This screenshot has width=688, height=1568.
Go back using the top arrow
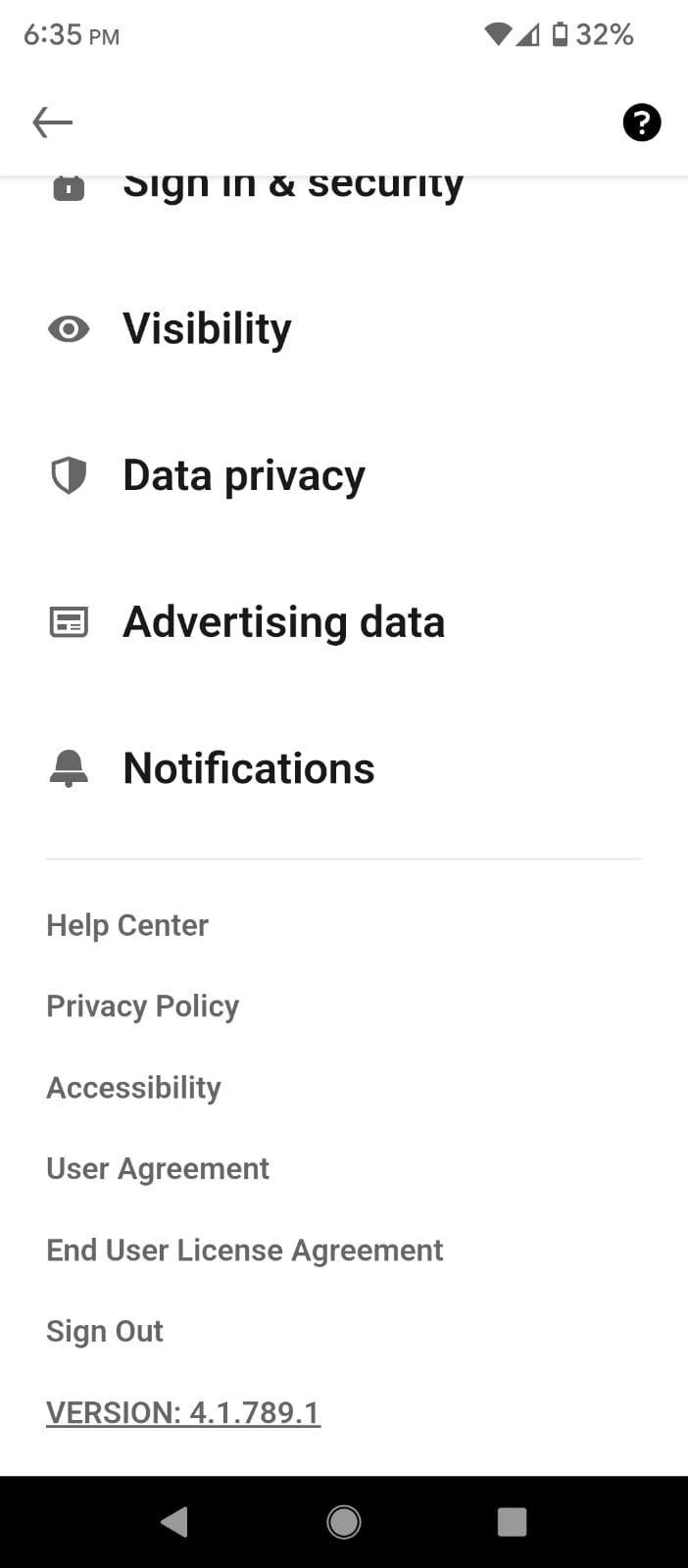click(x=53, y=122)
